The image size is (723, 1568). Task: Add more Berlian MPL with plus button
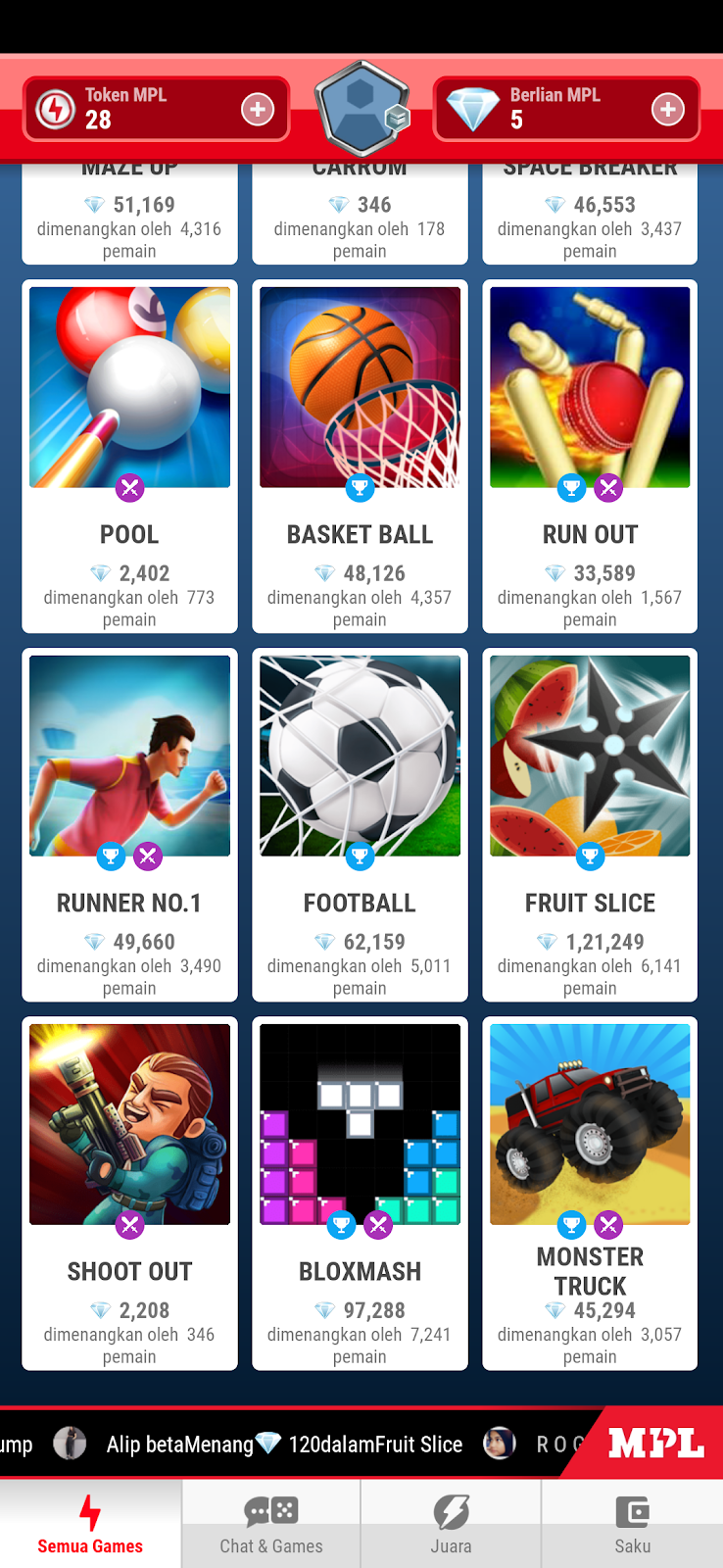(x=668, y=109)
